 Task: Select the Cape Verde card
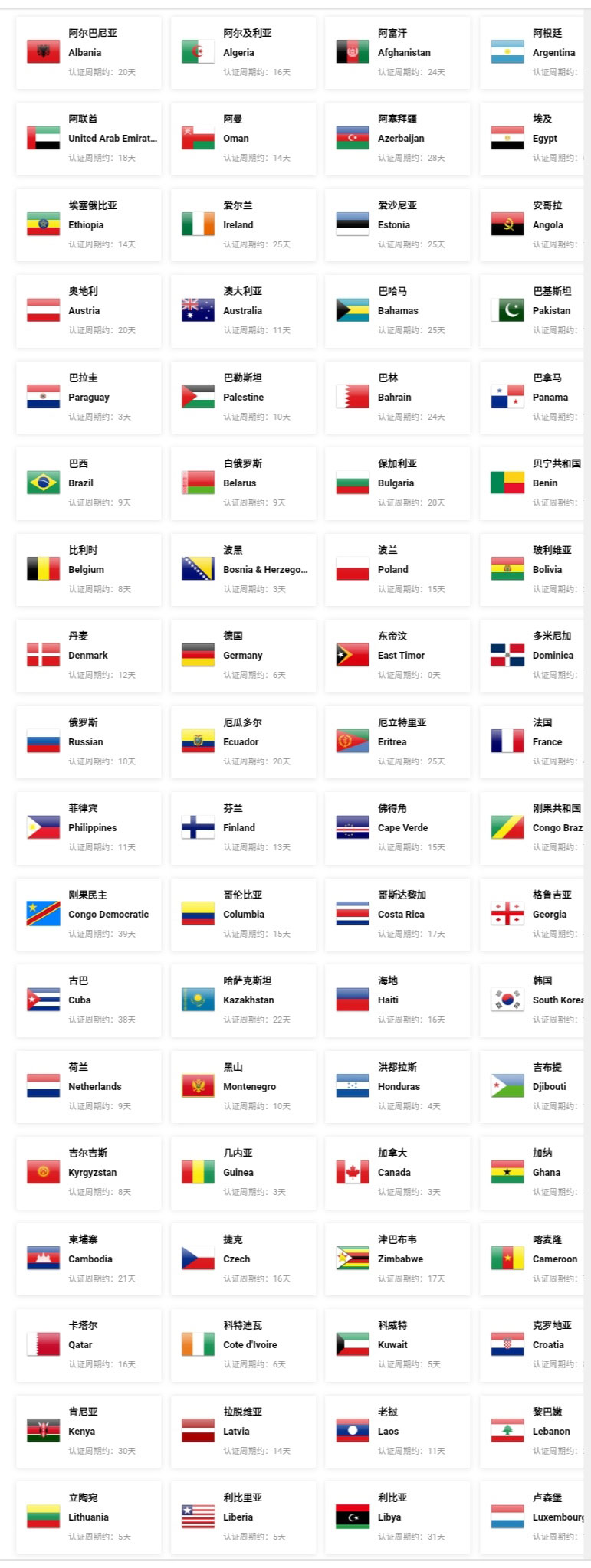[x=398, y=827]
